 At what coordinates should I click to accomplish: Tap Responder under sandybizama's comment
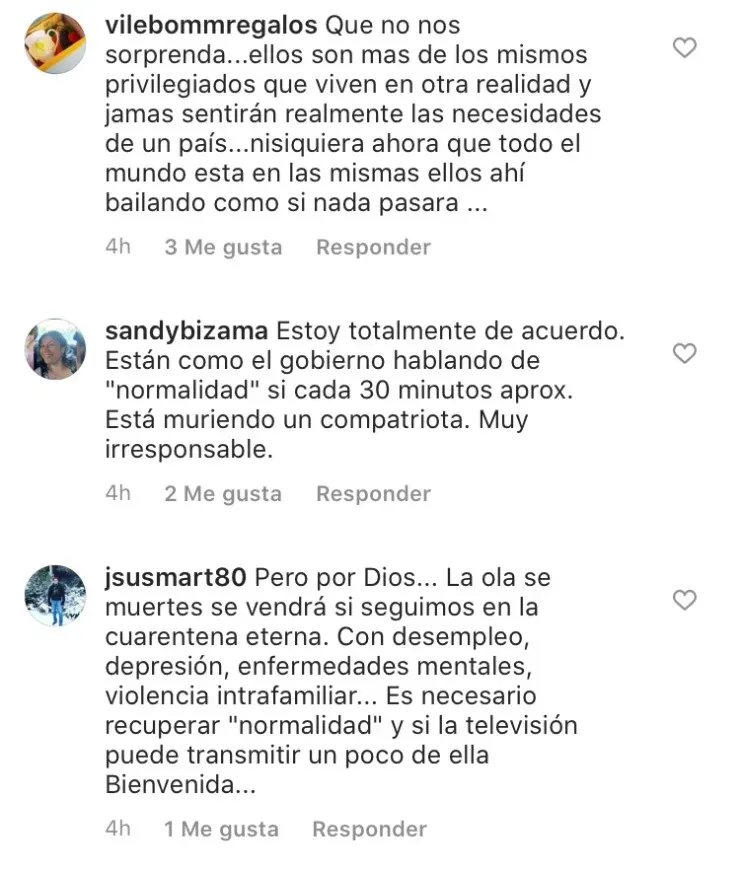tap(373, 494)
